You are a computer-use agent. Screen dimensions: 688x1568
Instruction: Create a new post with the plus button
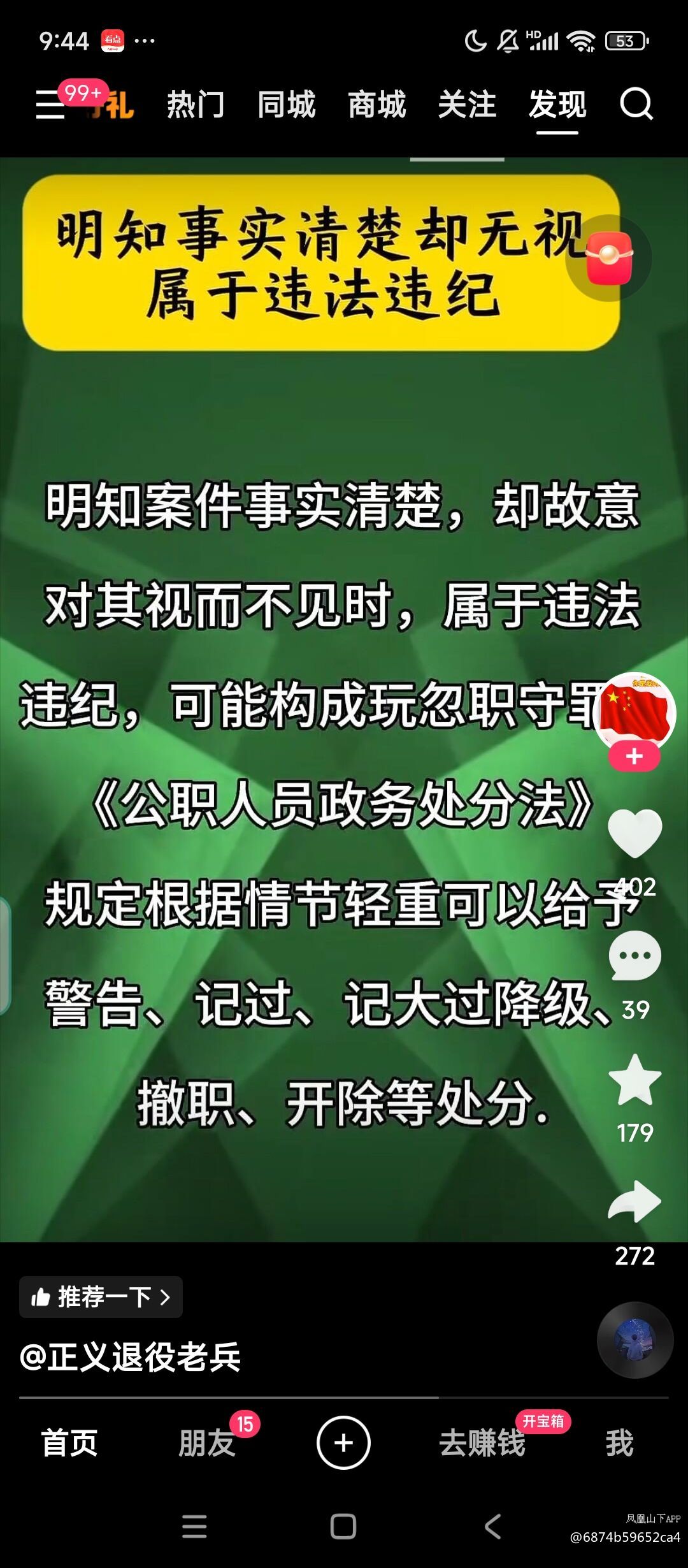pyautogui.click(x=343, y=1443)
